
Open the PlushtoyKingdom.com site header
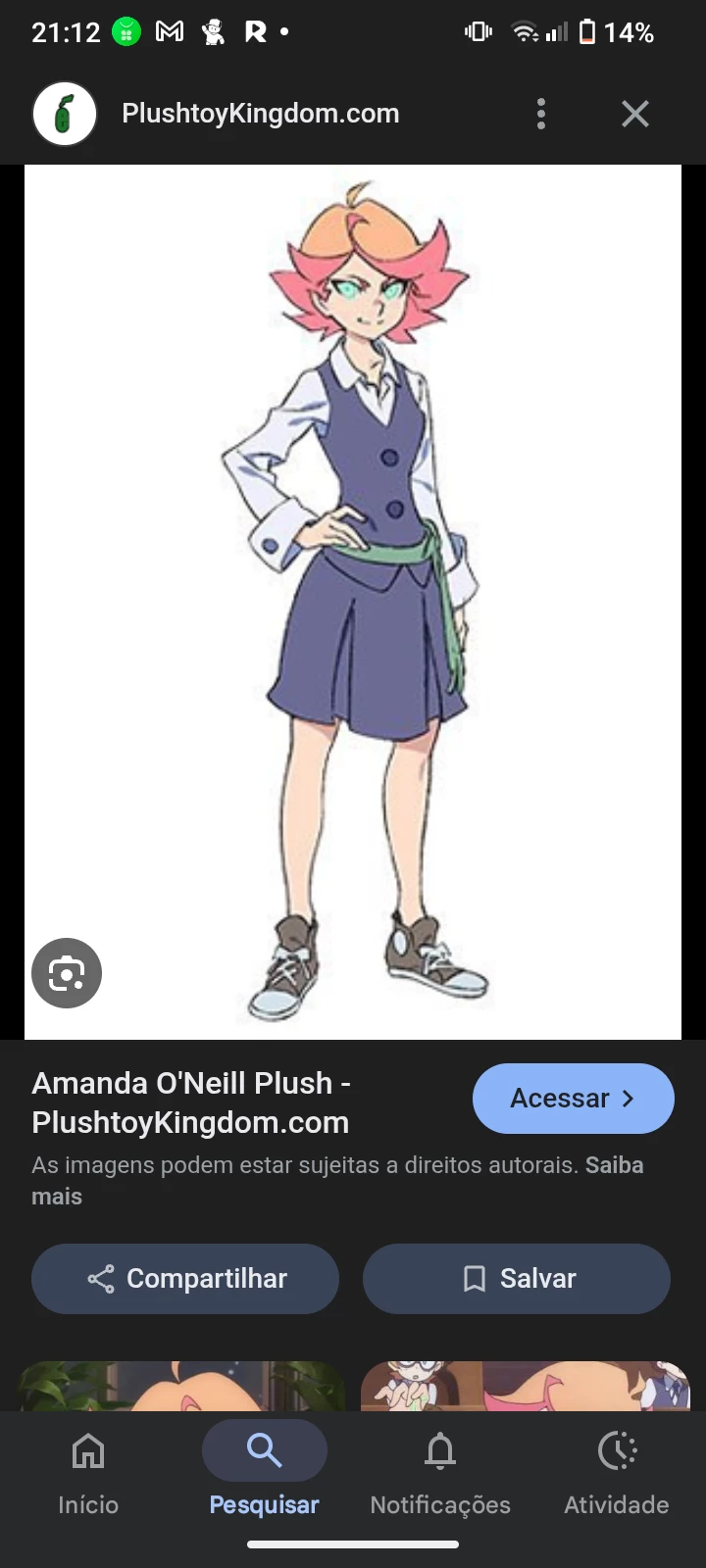point(260,114)
